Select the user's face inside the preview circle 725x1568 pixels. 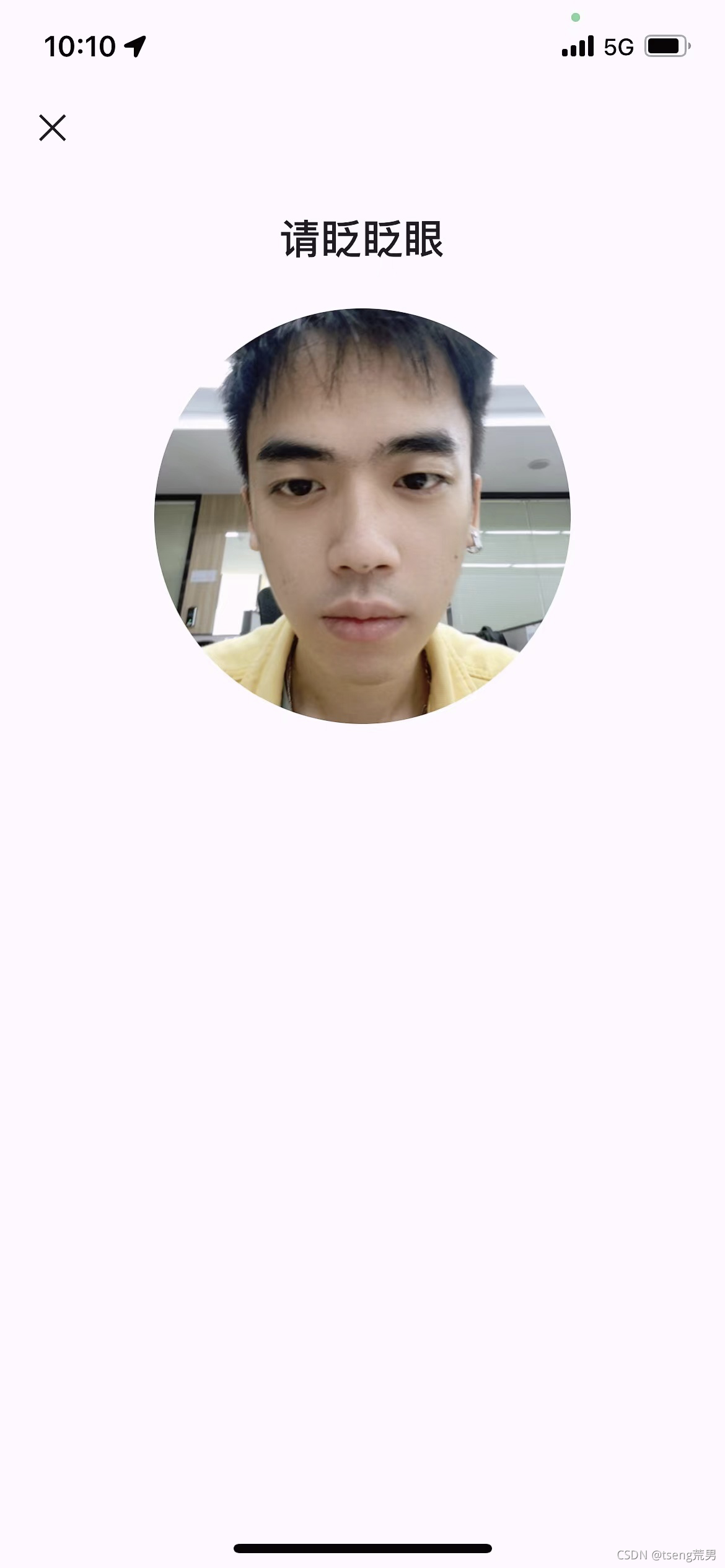[362, 526]
